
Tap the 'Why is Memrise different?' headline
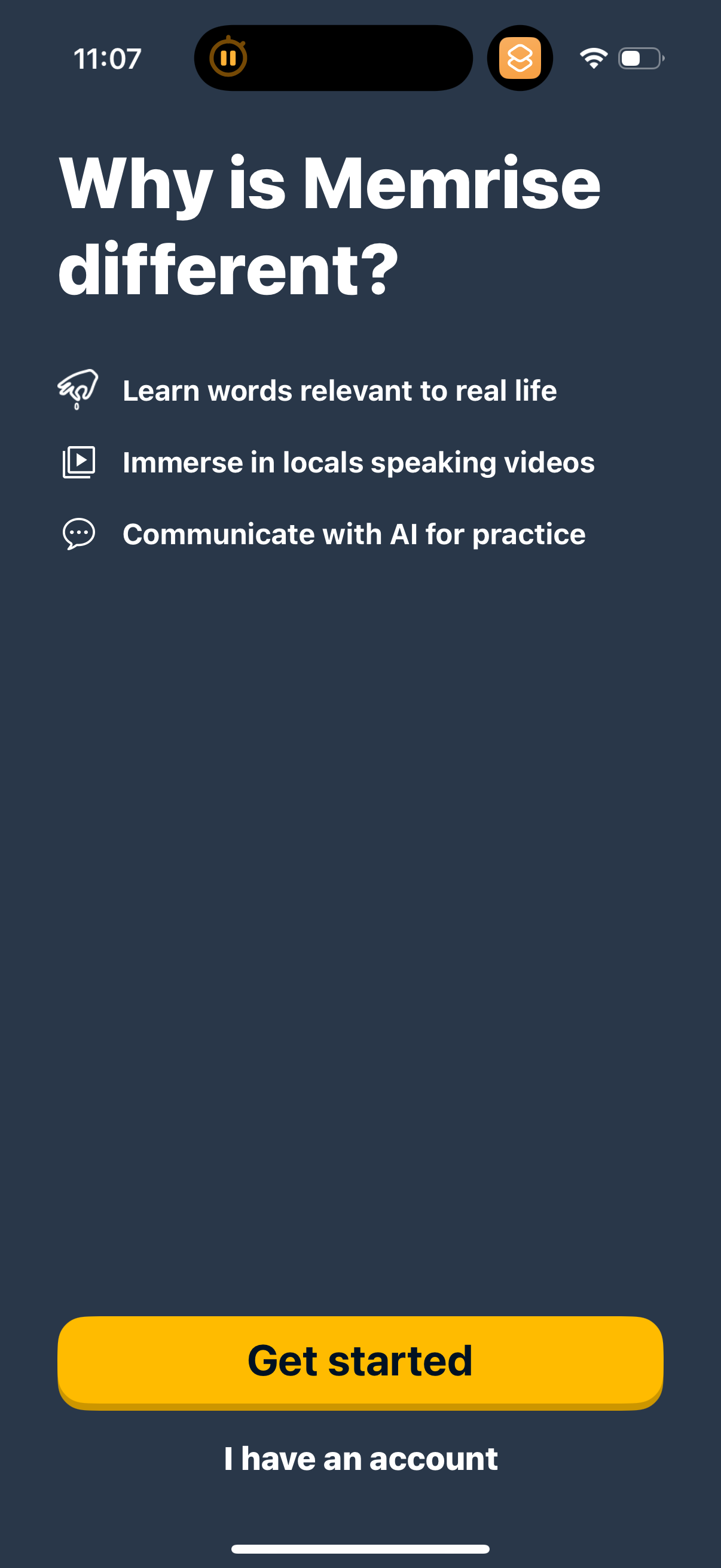(x=329, y=219)
